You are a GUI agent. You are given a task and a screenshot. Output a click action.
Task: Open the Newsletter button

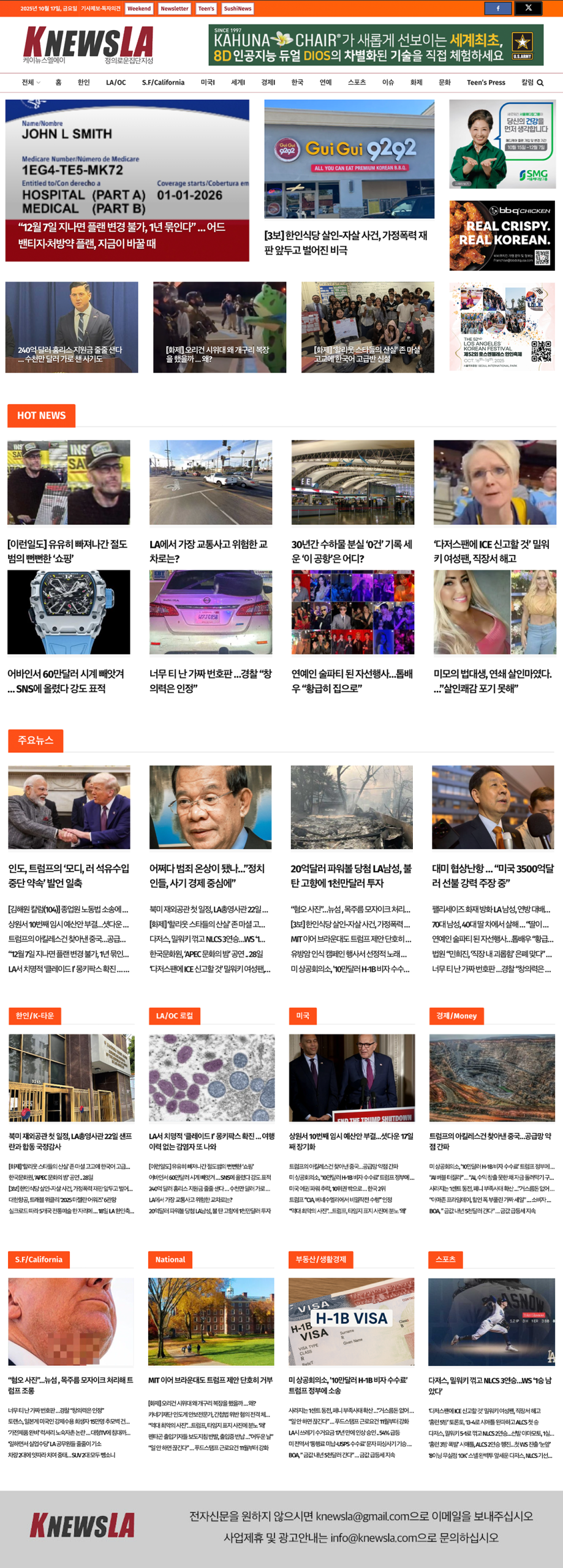174,9
